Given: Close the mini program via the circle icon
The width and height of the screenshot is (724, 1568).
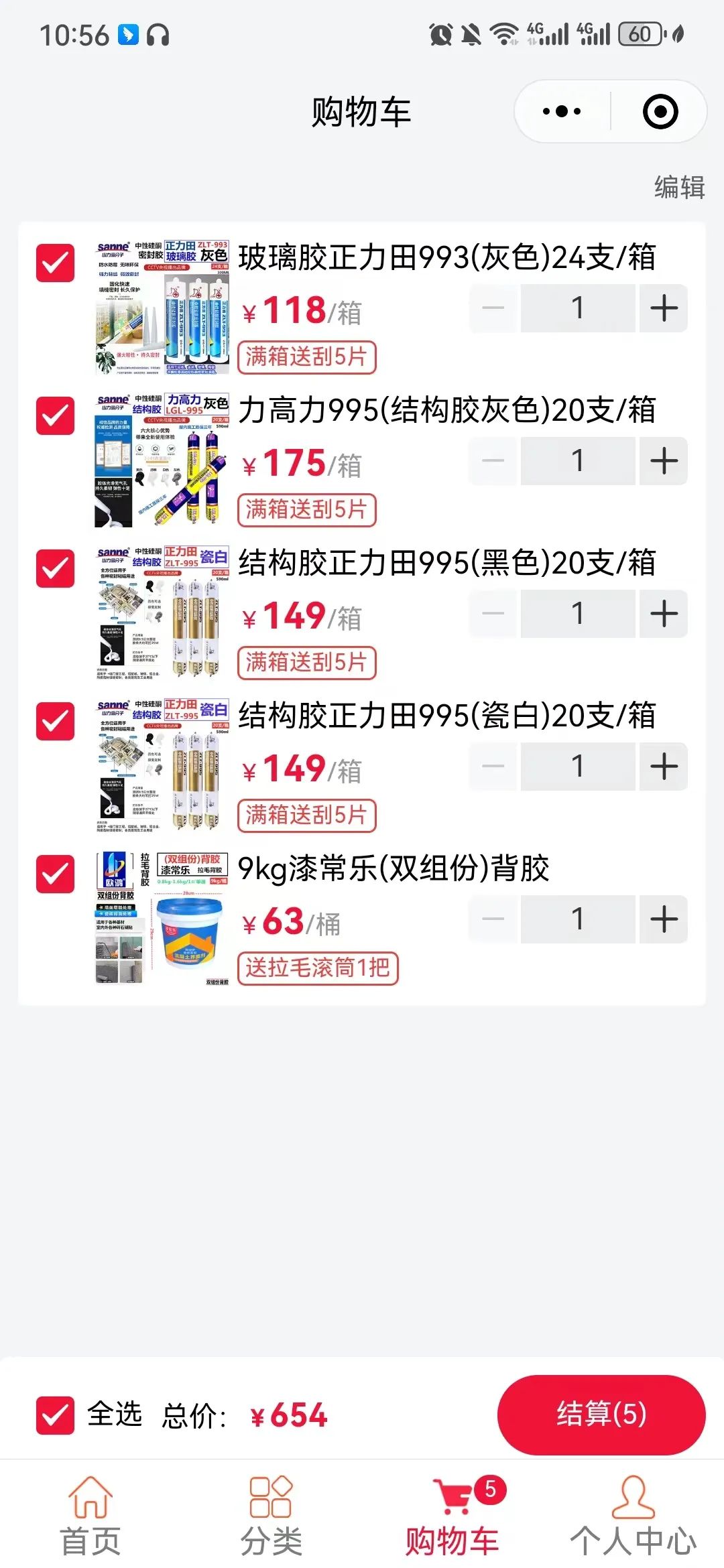Looking at the screenshot, I should 660,111.
